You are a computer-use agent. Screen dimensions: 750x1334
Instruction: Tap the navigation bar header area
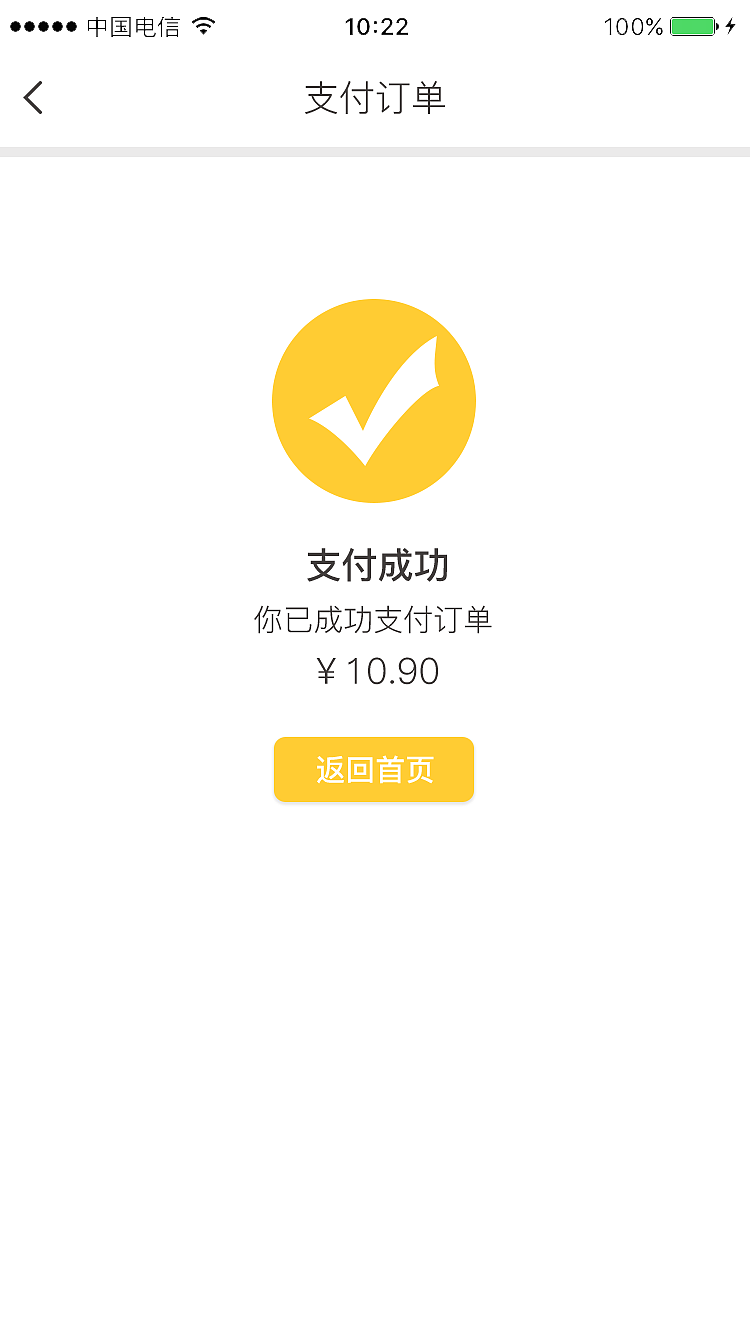click(x=373, y=98)
